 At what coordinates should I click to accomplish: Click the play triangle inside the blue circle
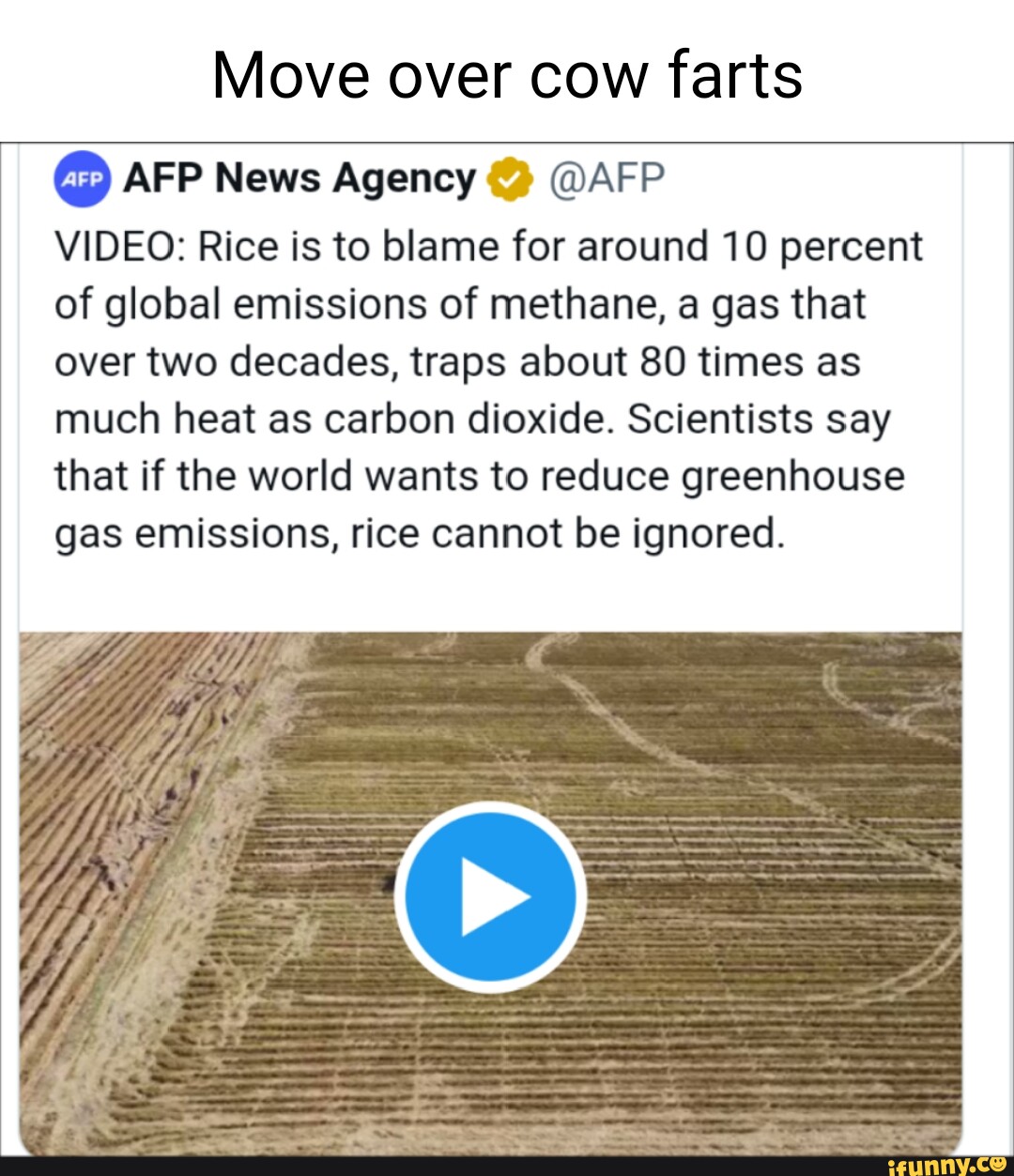496,894
